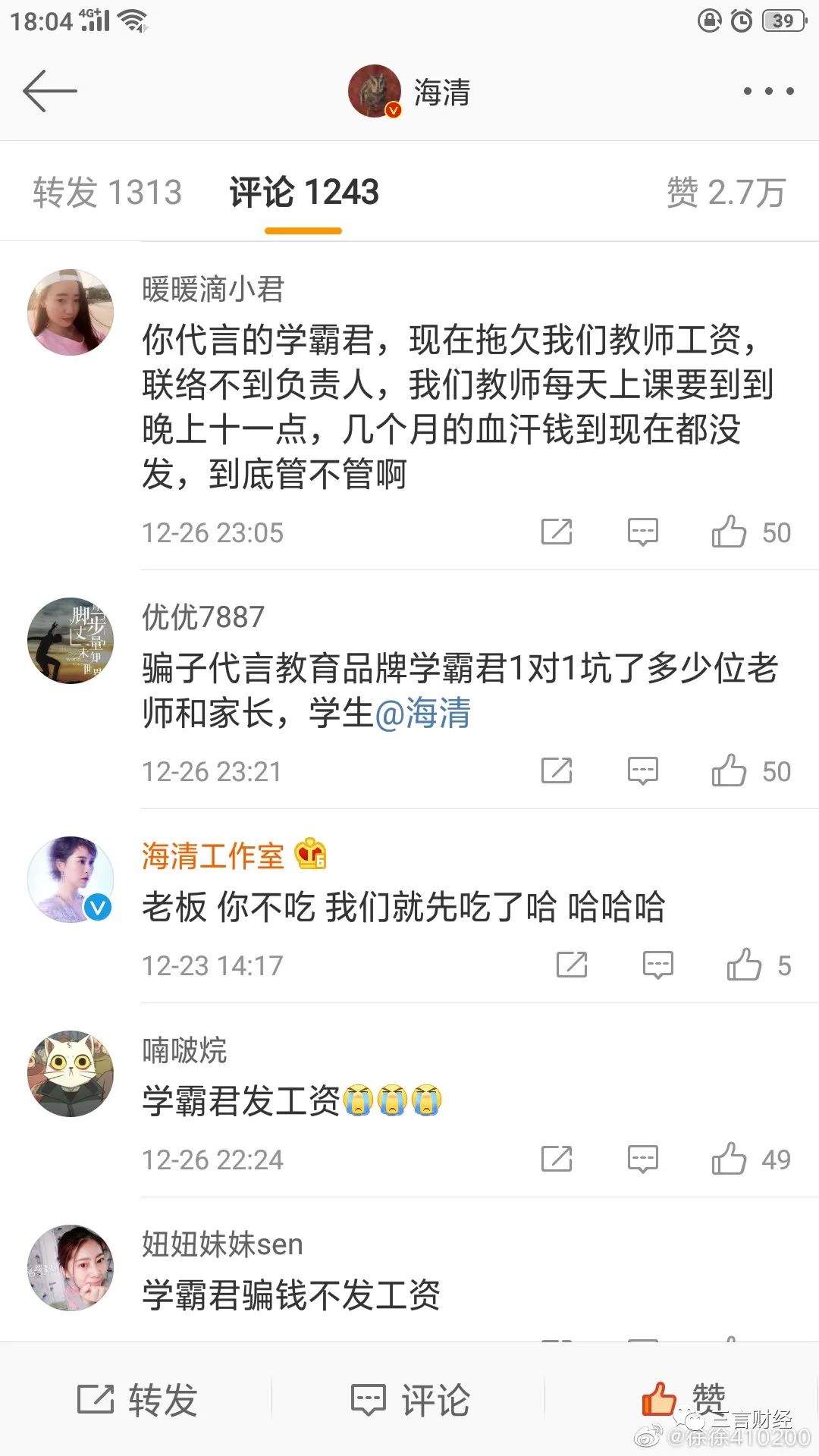
Task: Tap the bottom 评论 button
Action: [410, 1400]
